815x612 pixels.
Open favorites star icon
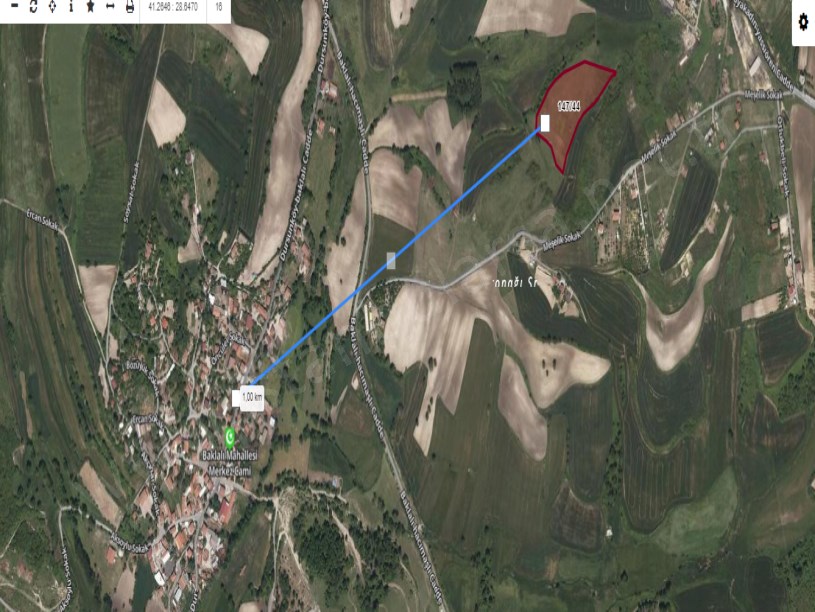(x=90, y=6)
